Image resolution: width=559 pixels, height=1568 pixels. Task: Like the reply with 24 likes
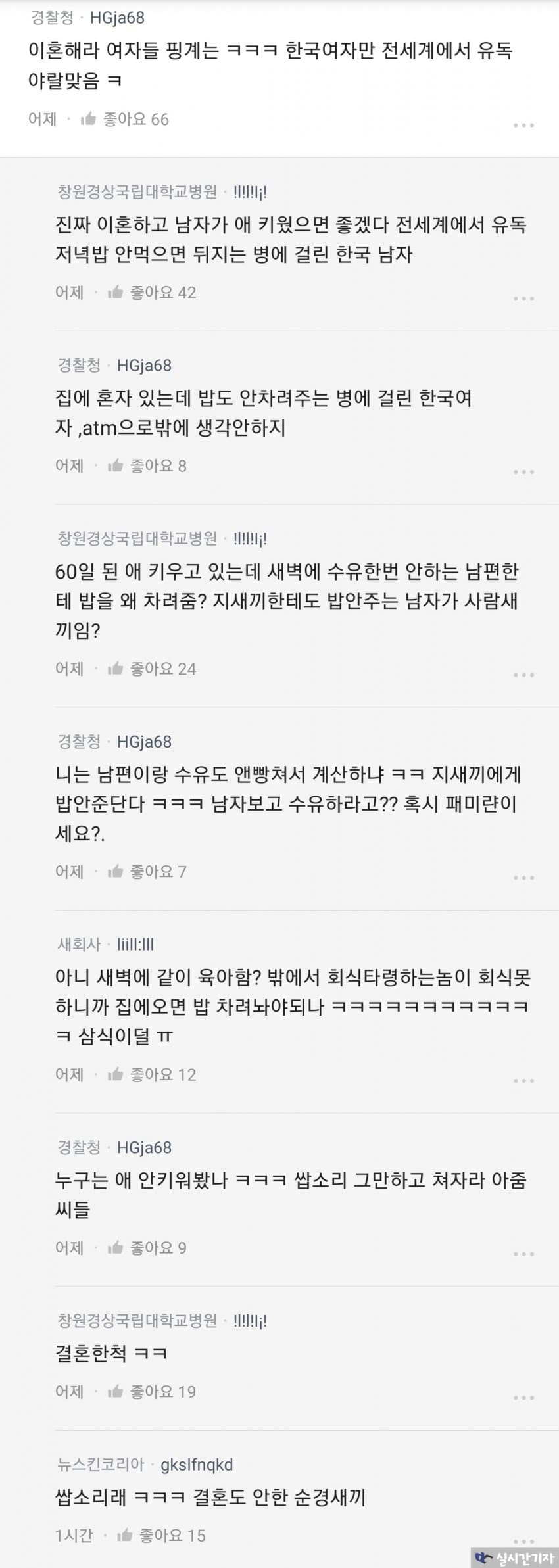pyautogui.click(x=116, y=669)
